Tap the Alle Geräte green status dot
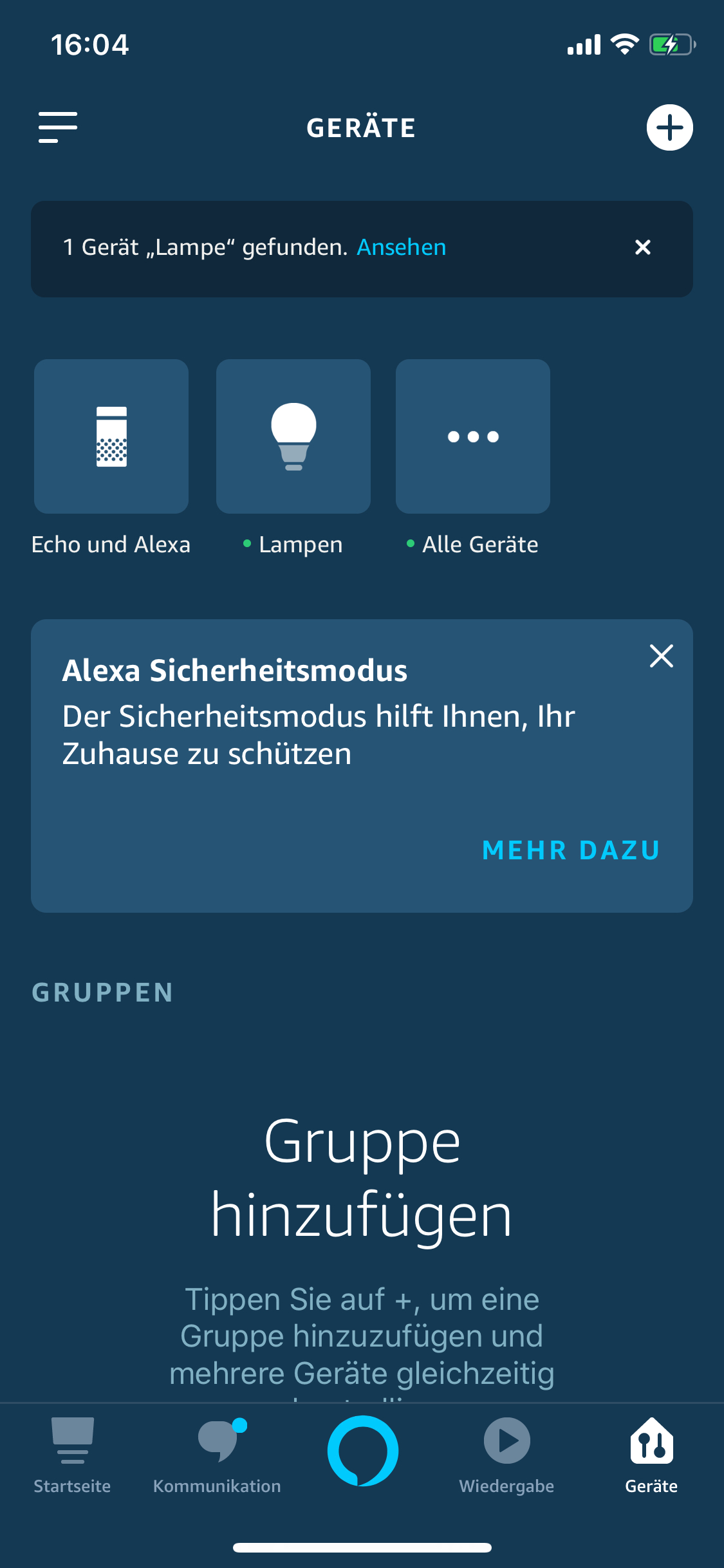 coord(411,544)
